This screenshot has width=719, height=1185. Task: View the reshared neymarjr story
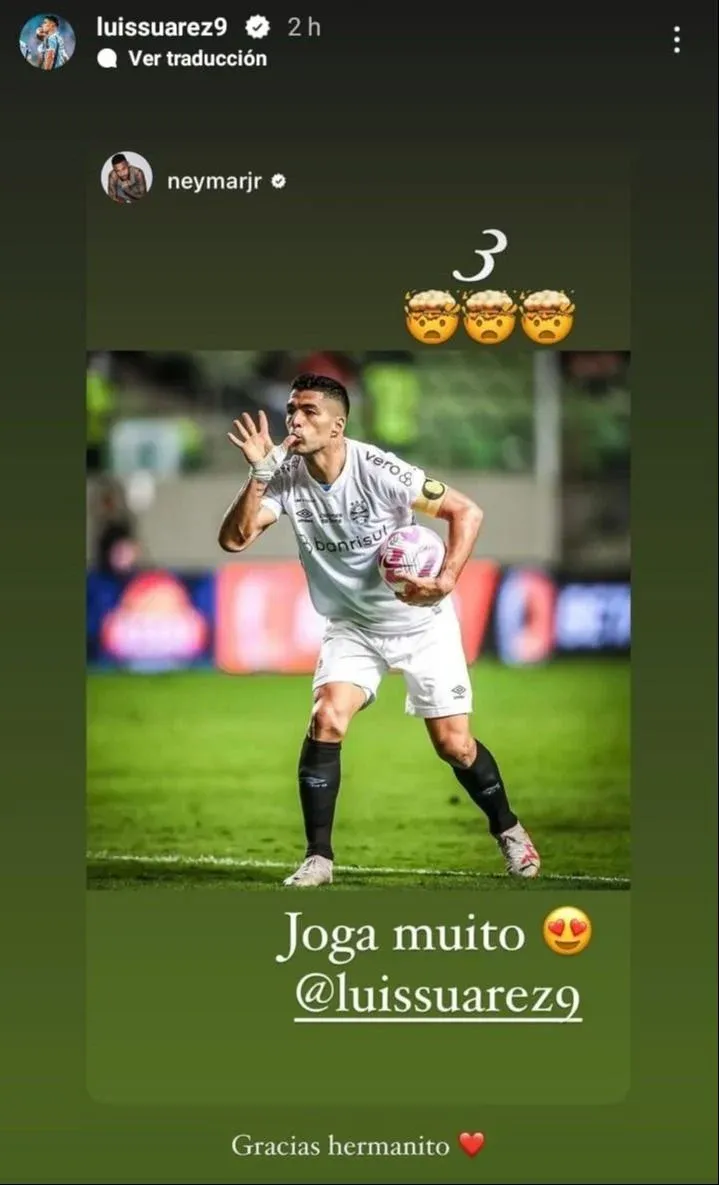tap(358, 620)
